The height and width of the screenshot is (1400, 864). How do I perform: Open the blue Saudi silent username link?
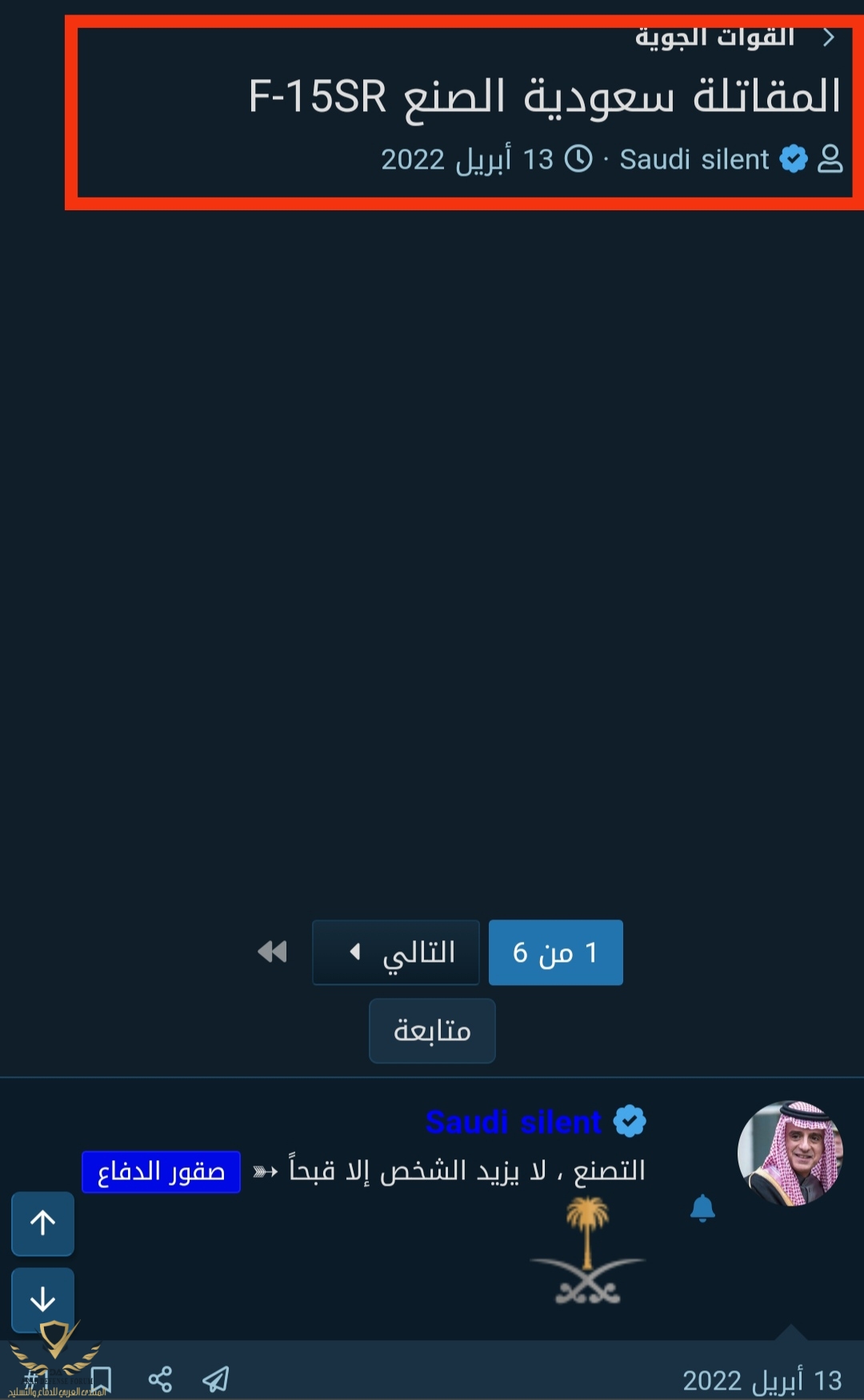(x=514, y=1122)
